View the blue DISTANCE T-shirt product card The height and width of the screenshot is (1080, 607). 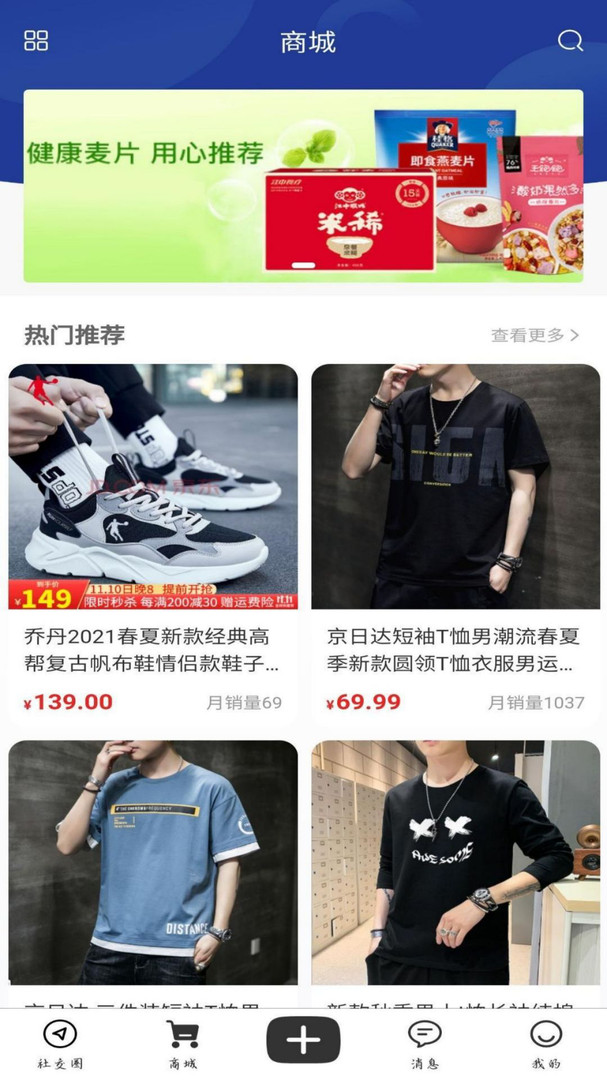click(x=153, y=873)
